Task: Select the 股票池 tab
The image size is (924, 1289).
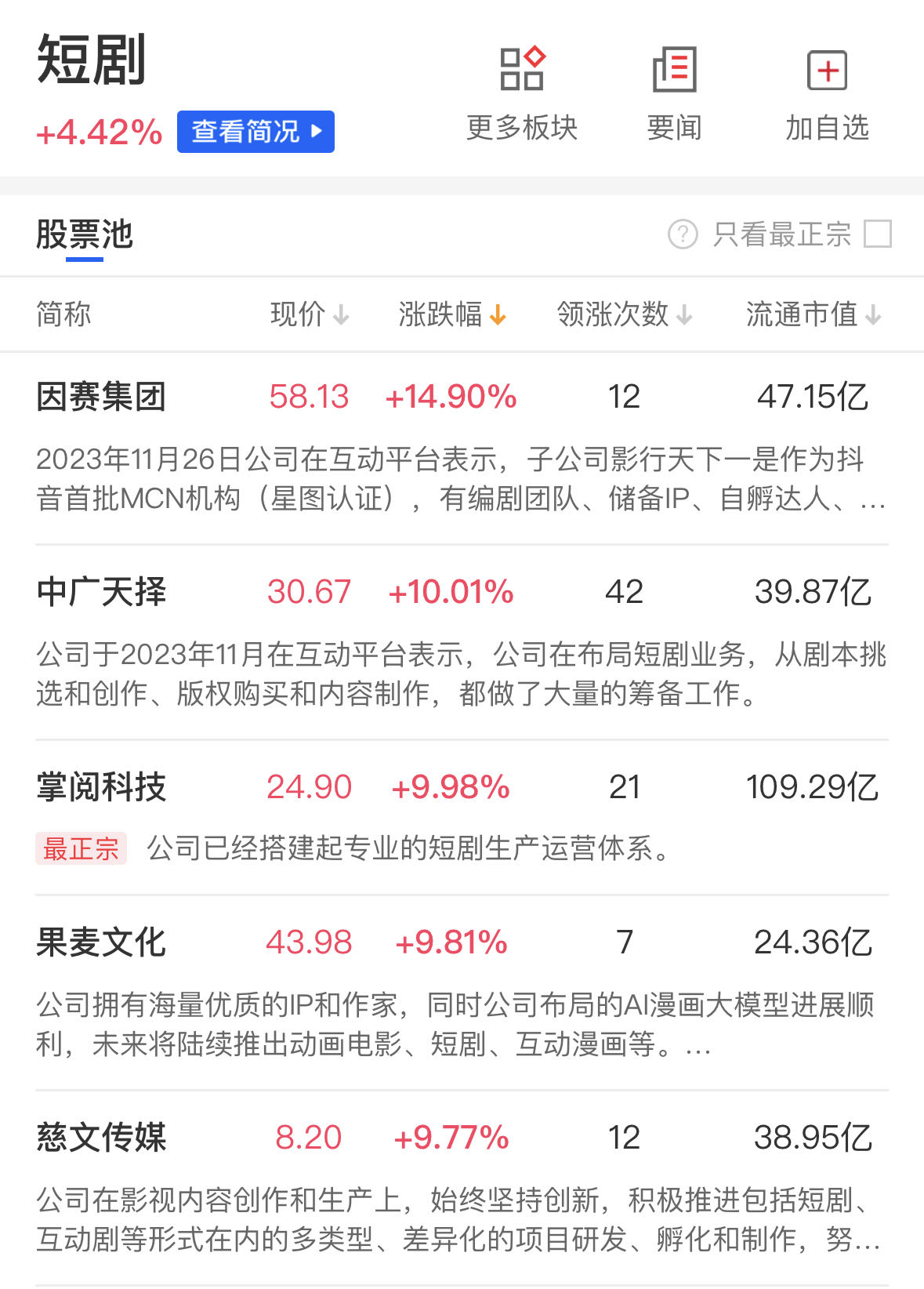Action: [85, 234]
